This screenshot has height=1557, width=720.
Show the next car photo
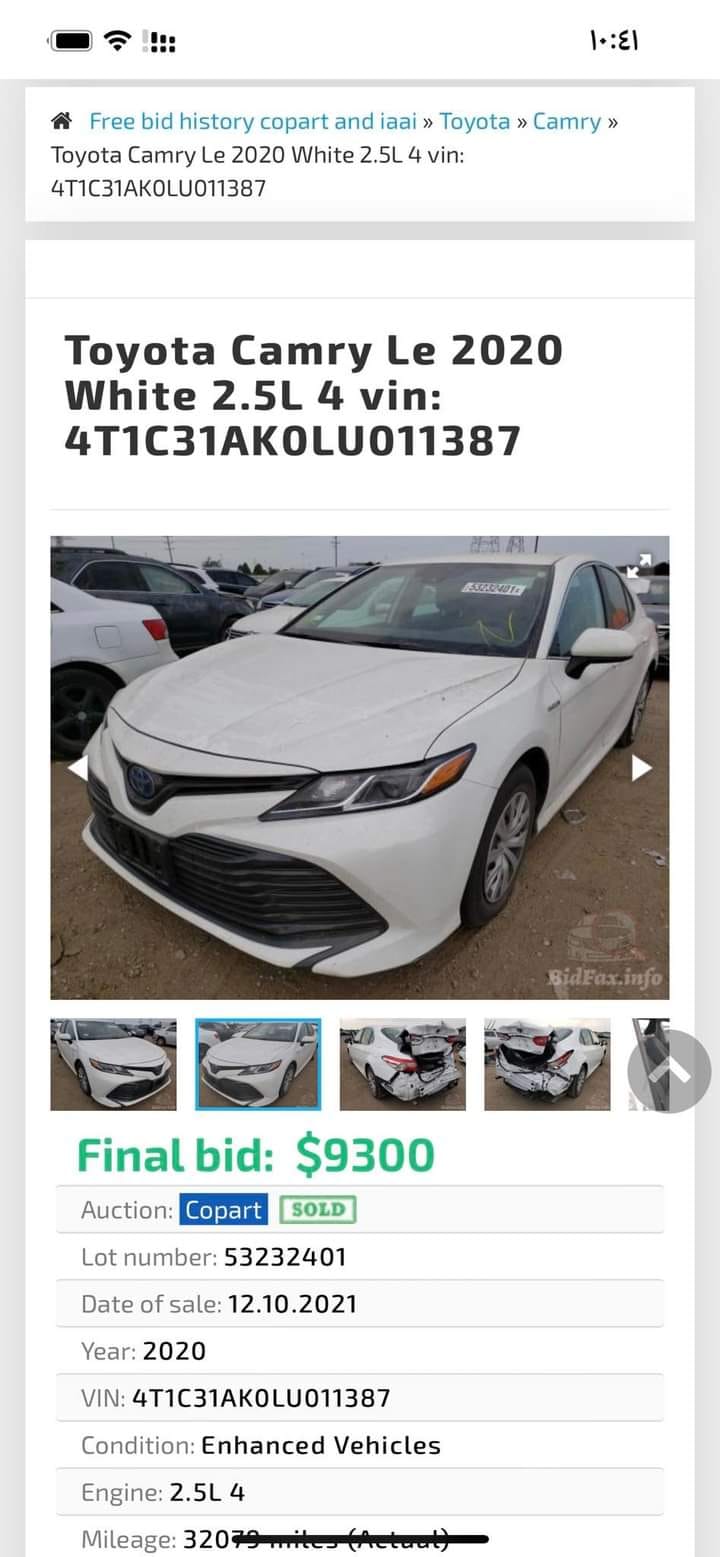(642, 768)
